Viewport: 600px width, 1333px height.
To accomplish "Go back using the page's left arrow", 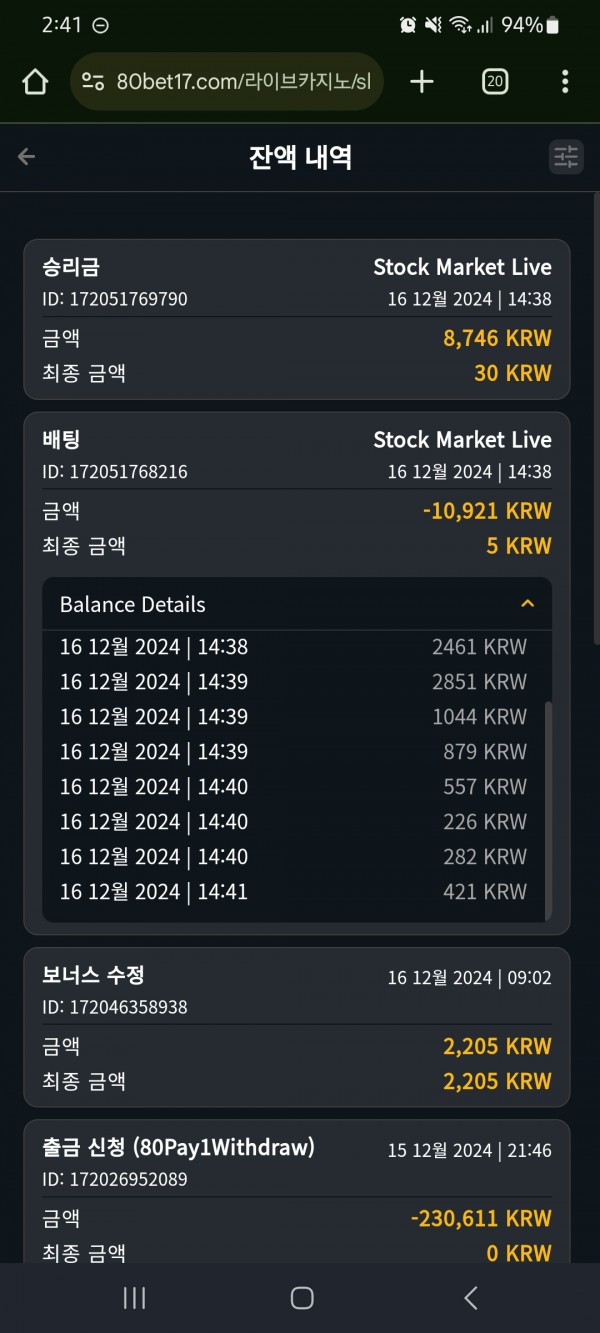I will tap(27, 156).
